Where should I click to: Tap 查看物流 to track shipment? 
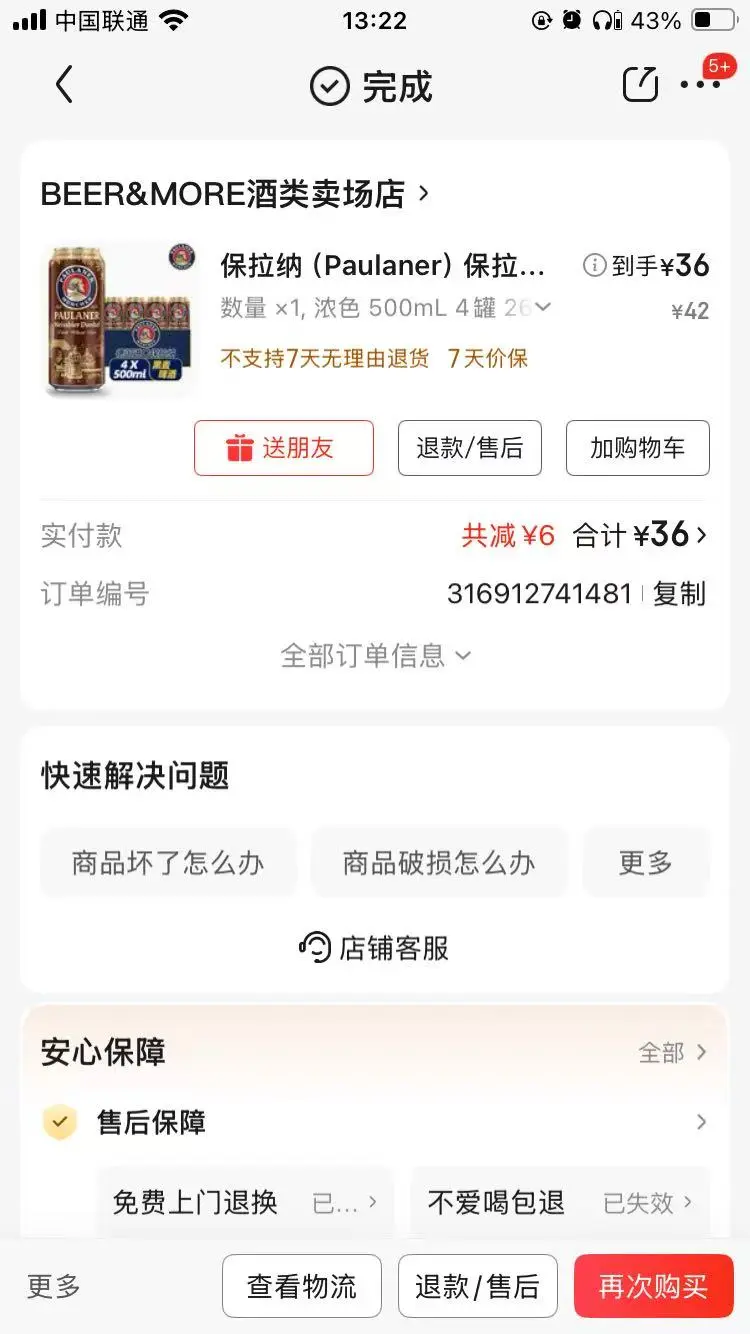(x=302, y=1286)
